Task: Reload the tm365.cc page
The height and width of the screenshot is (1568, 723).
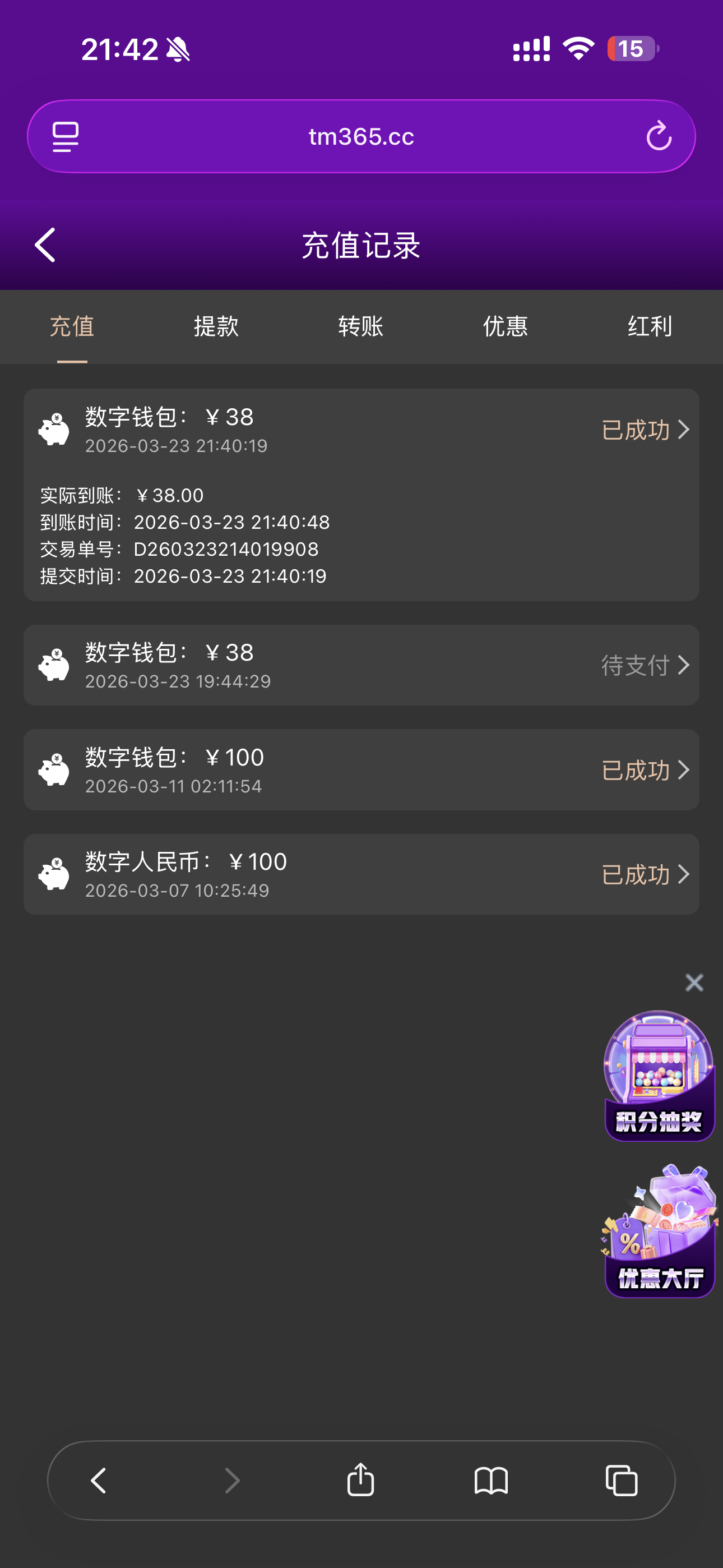Action: 659,136
